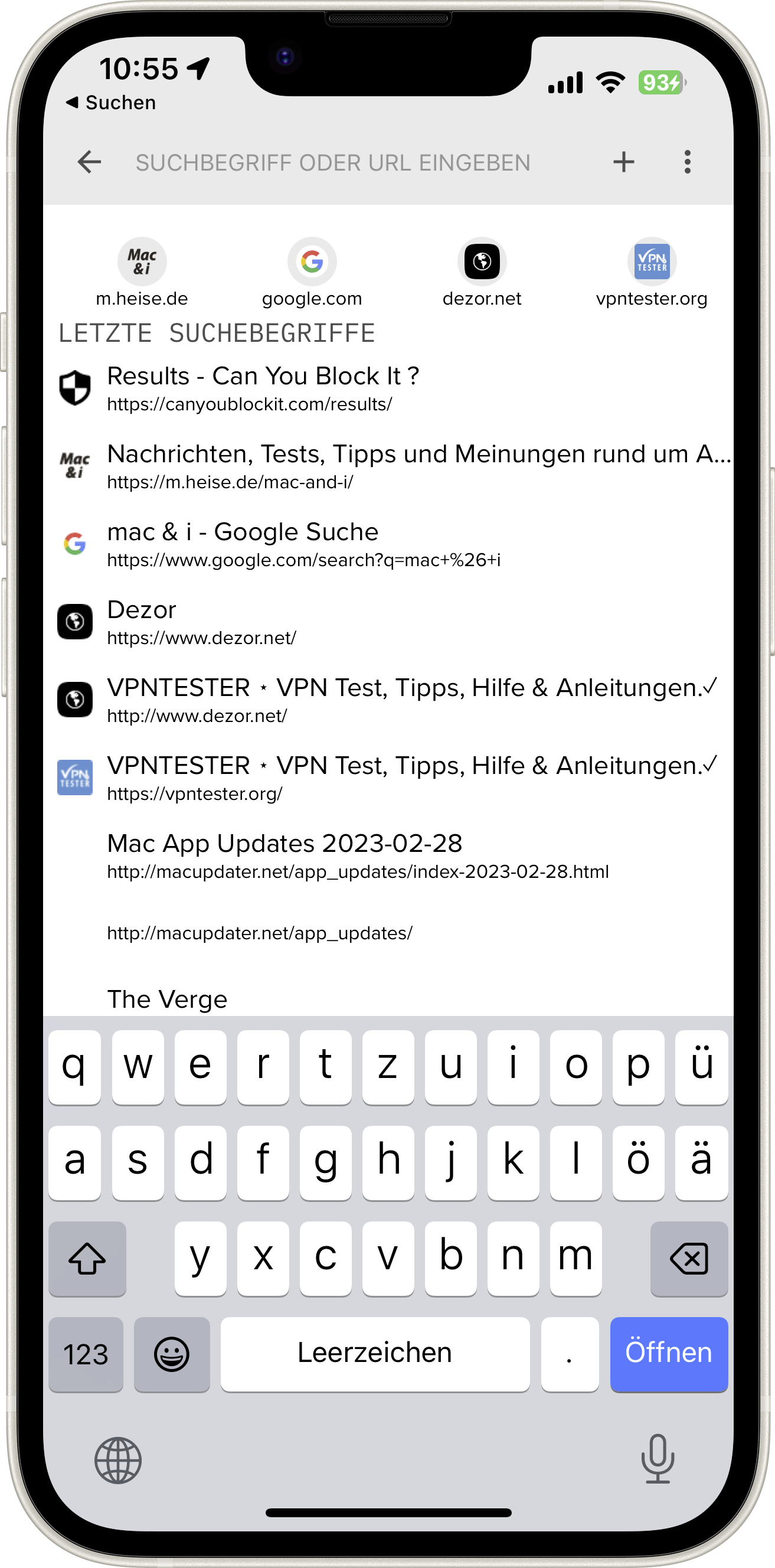Screen dimensions: 775x1568
Task: Switch keyboard language with globe icon
Action: point(118,1459)
